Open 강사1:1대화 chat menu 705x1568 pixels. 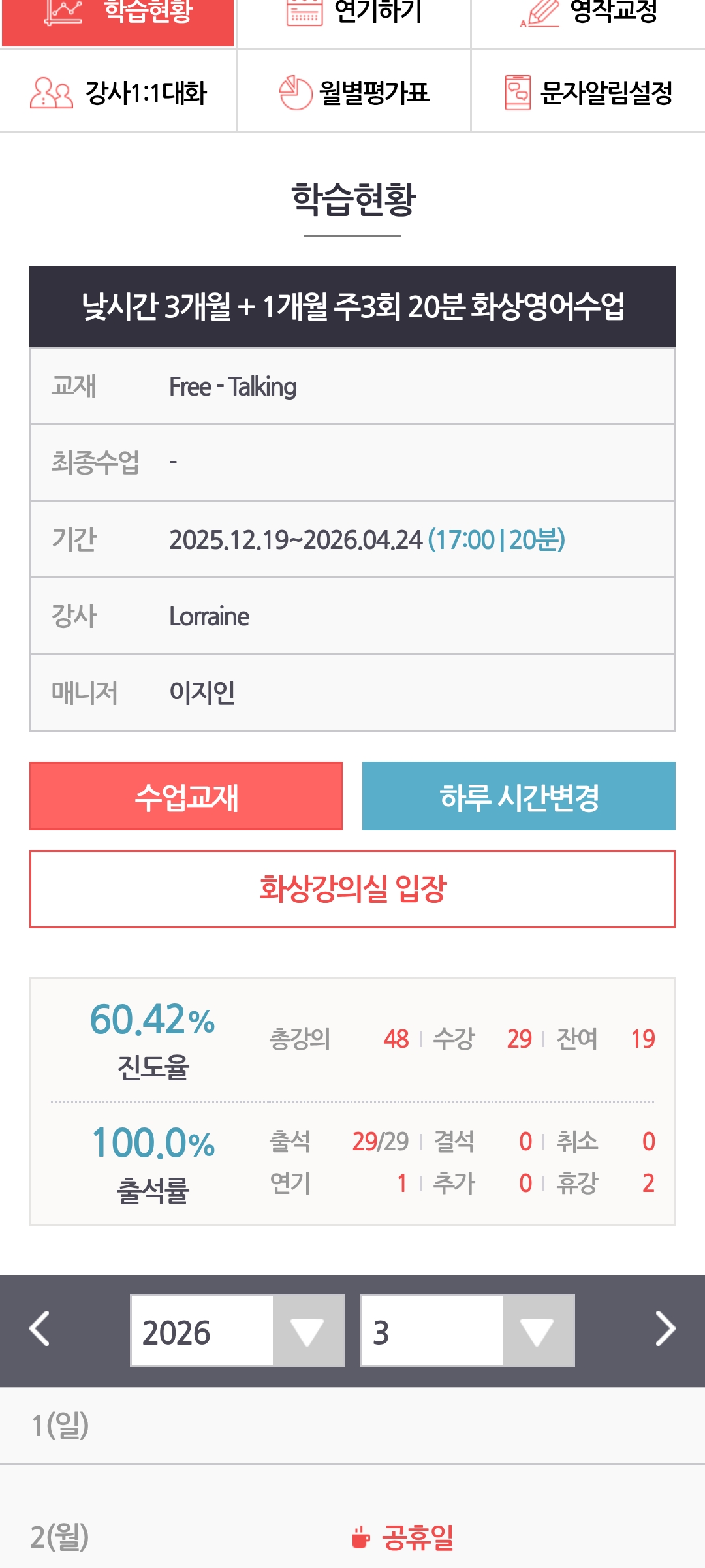118,92
